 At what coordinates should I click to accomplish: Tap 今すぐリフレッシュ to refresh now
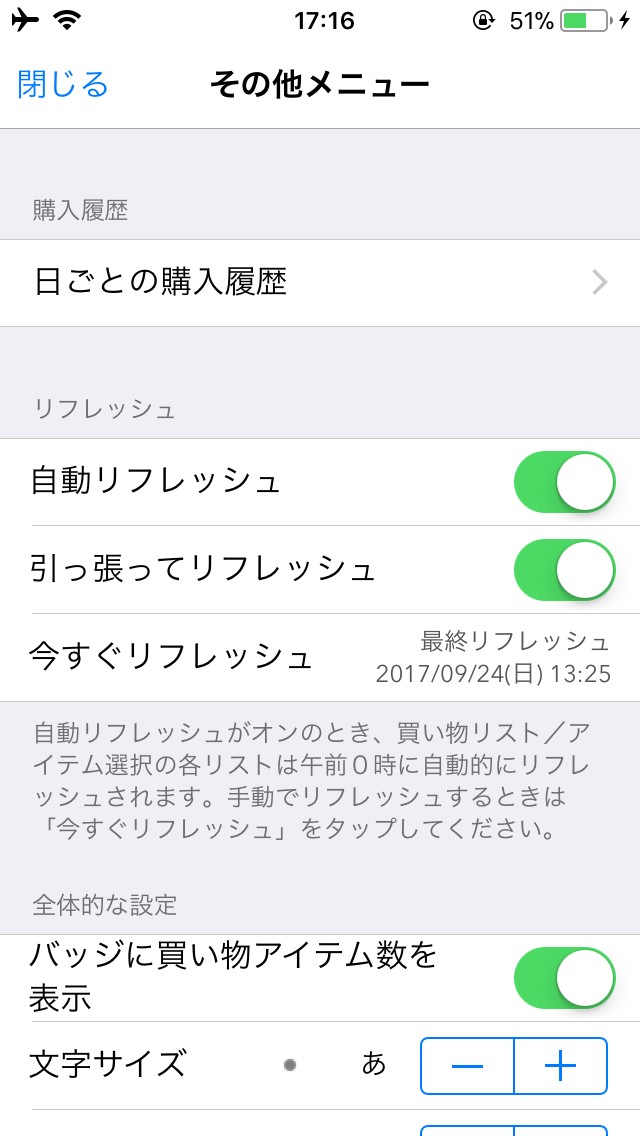click(x=172, y=657)
